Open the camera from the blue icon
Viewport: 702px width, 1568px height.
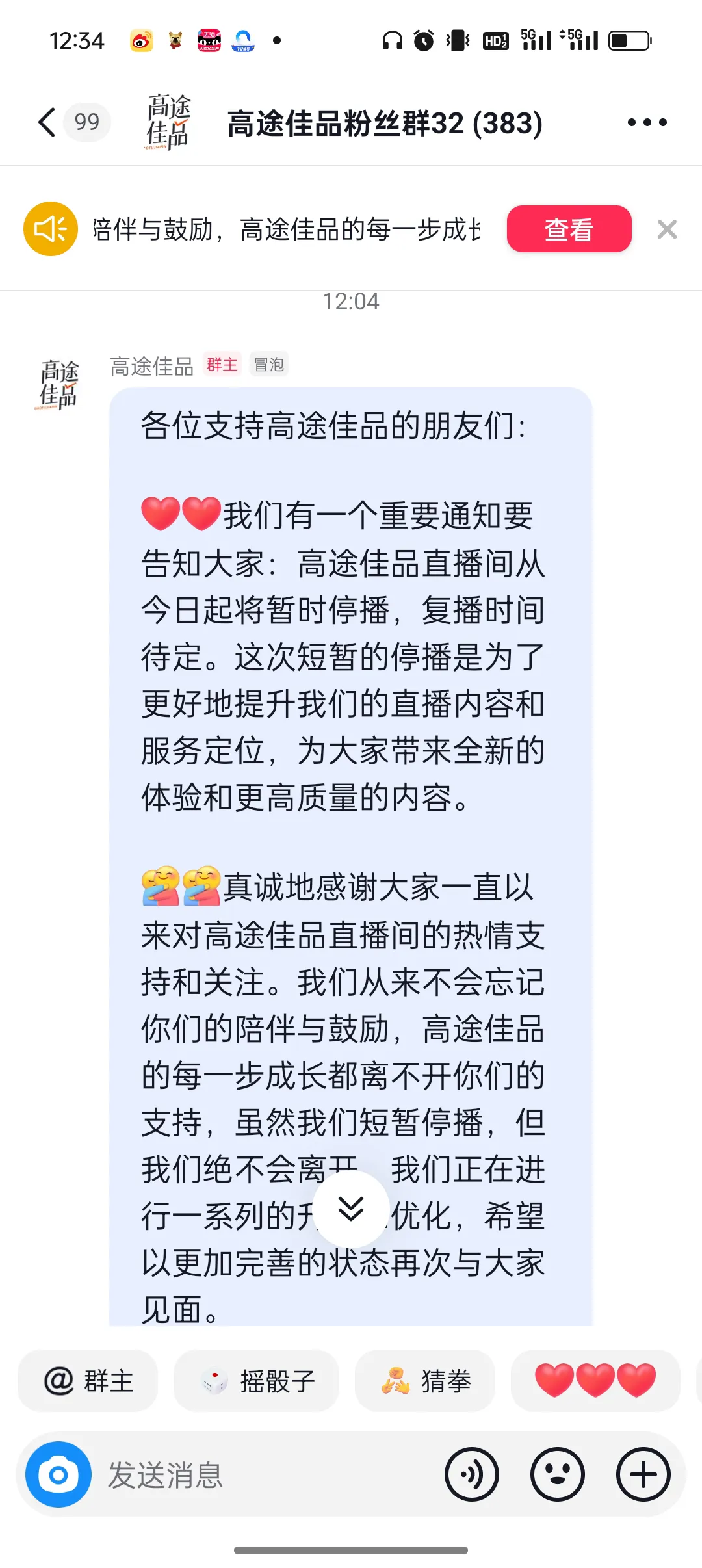(x=58, y=1474)
